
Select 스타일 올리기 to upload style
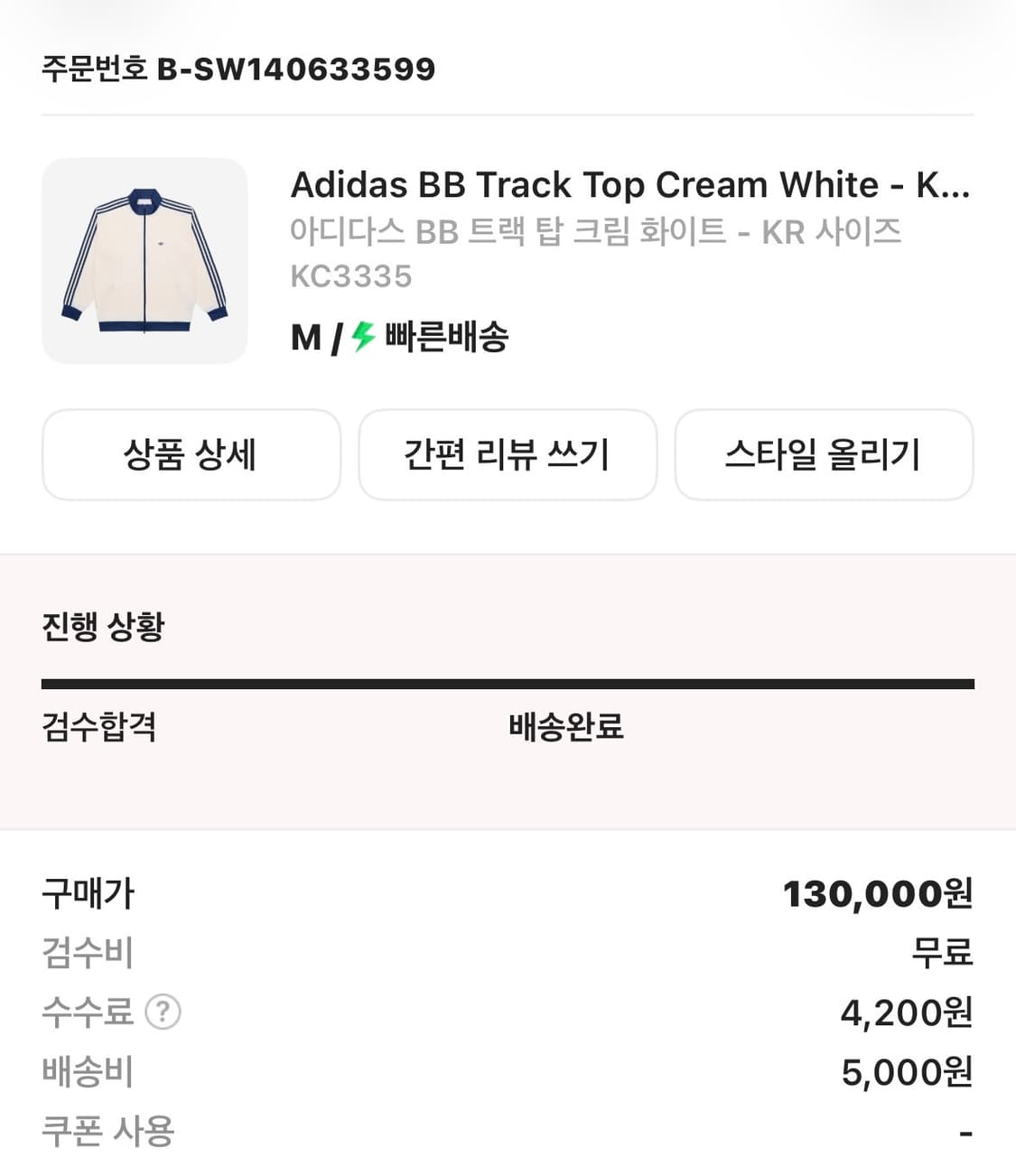(x=824, y=455)
